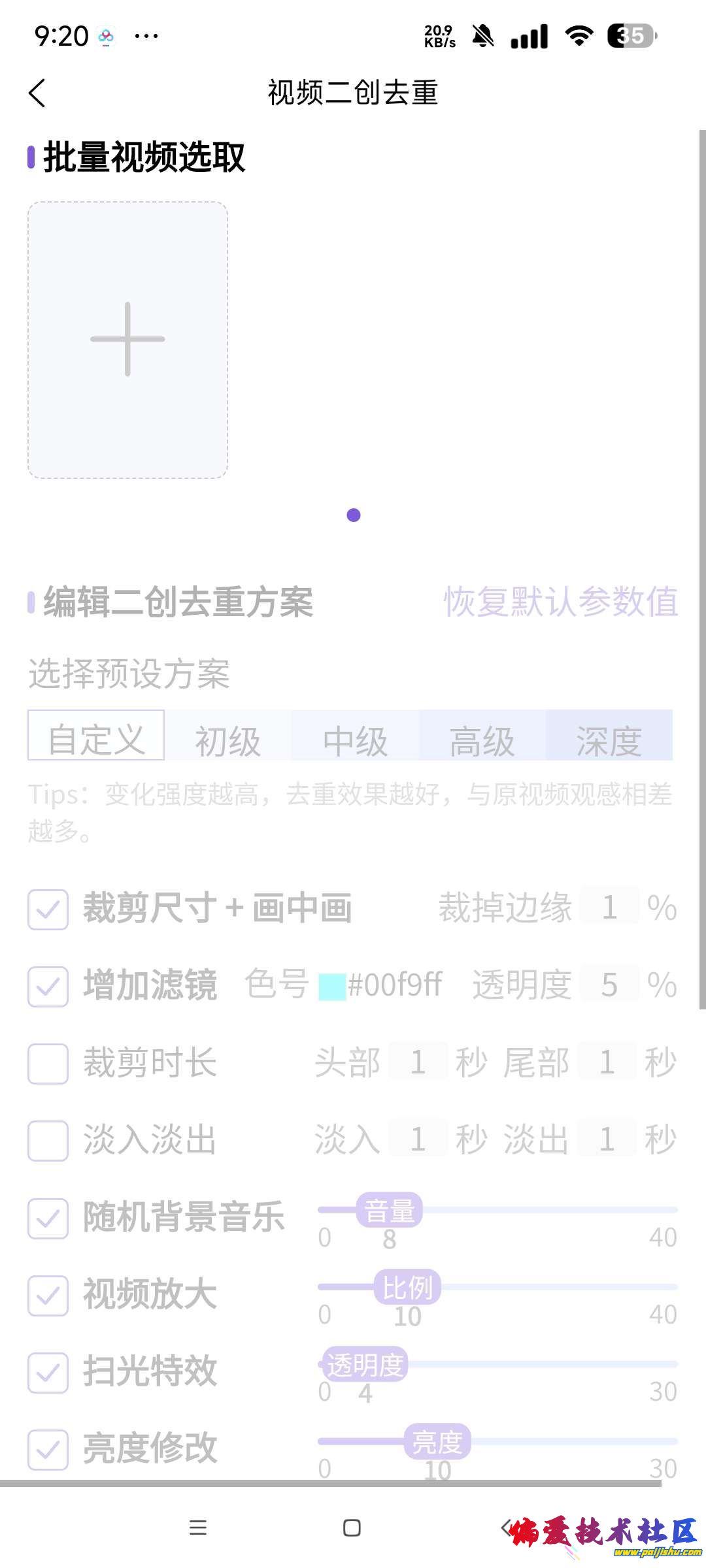Add videos via the plus tile
Screen dimensions: 706x1568
click(127, 340)
